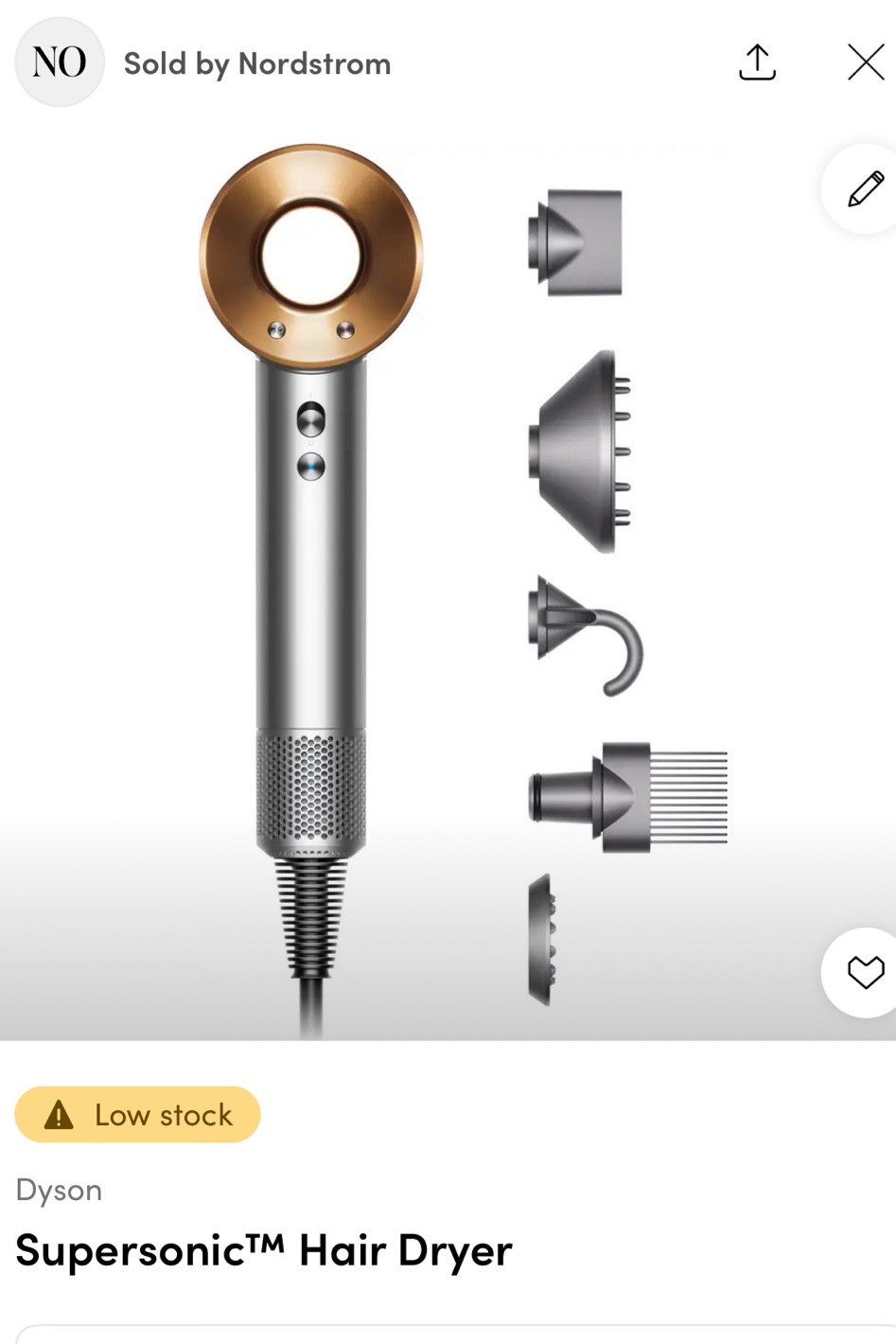Close the product view with the X
The image size is (896, 1344).
[x=865, y=62]
